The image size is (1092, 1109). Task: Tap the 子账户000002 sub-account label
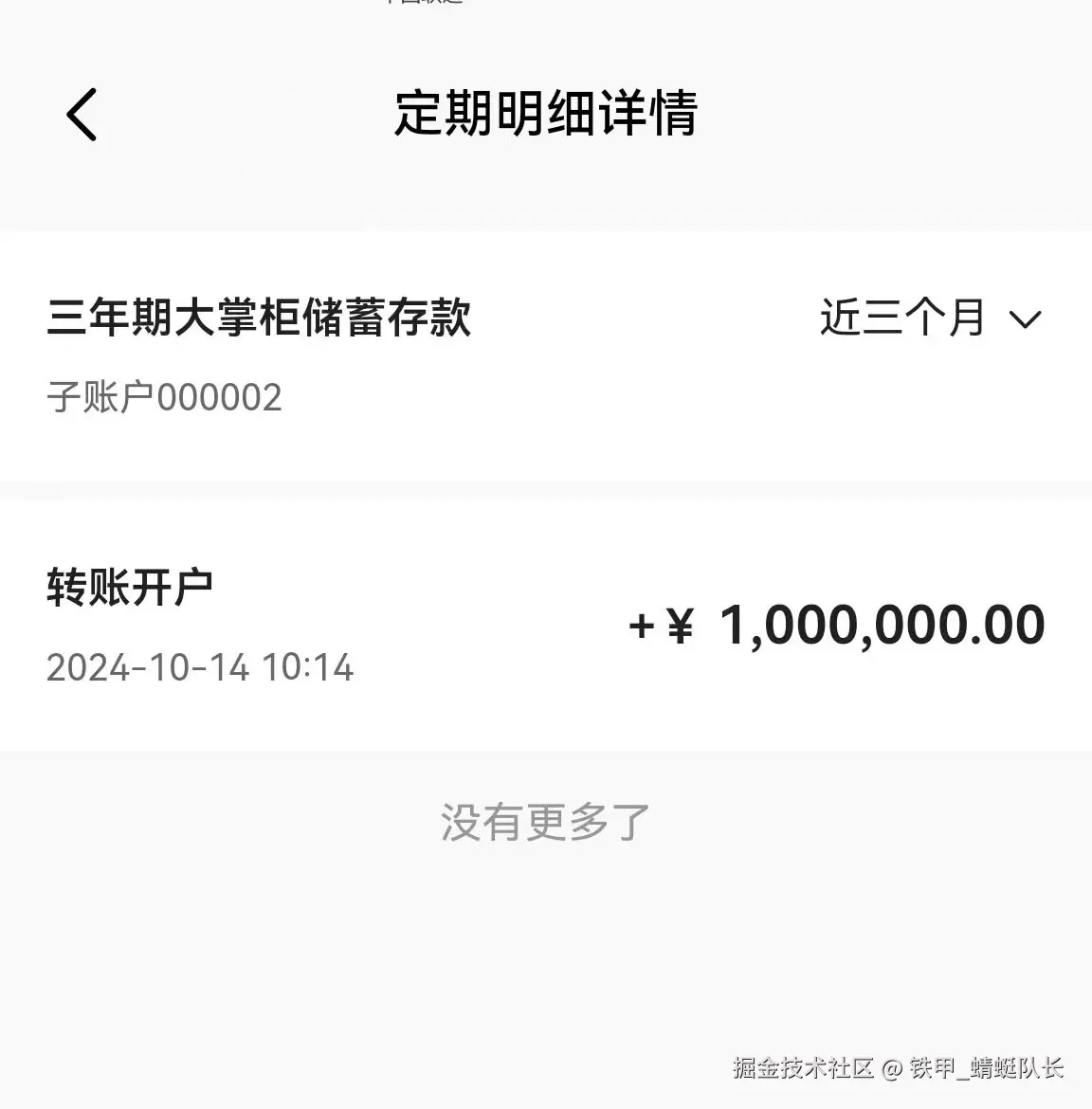point(164,398)
